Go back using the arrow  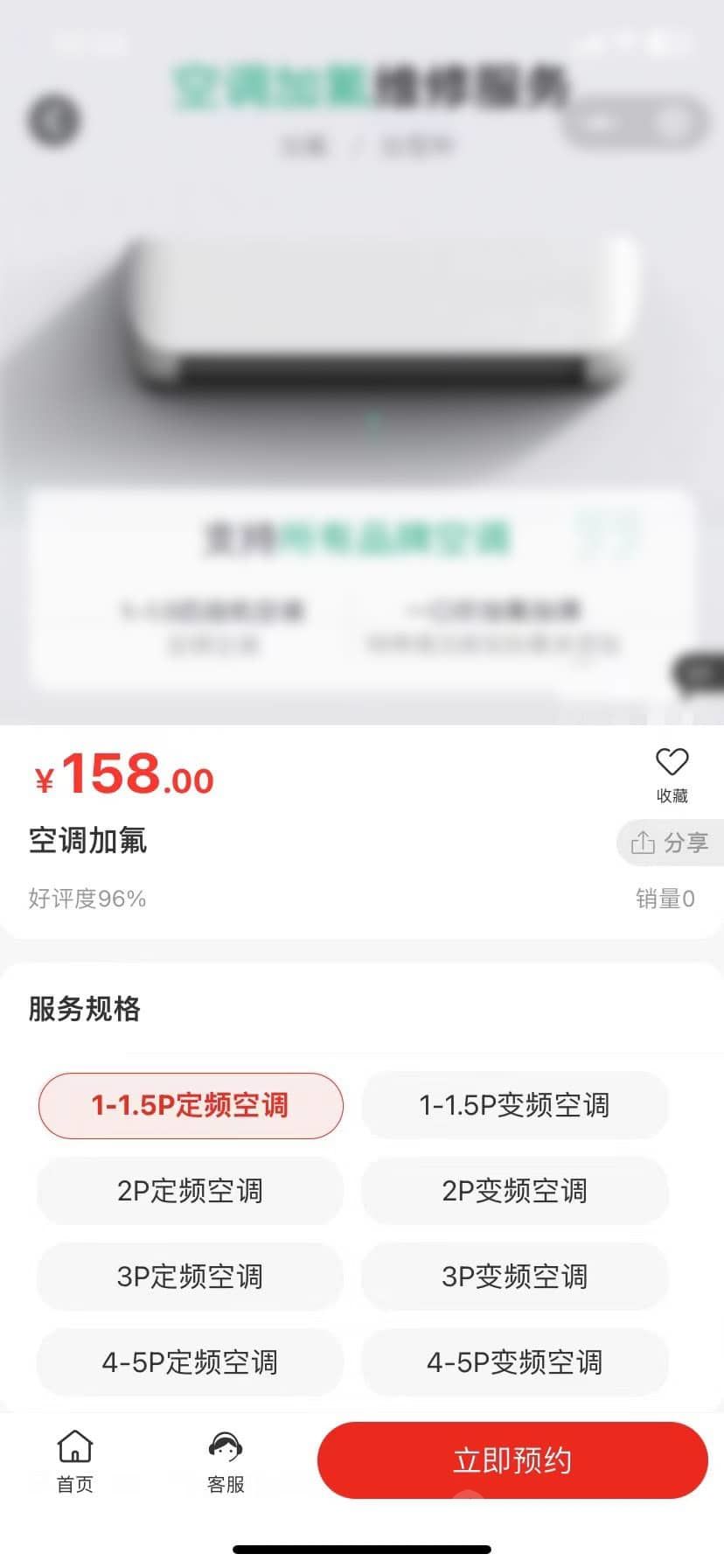coord(54,120)
